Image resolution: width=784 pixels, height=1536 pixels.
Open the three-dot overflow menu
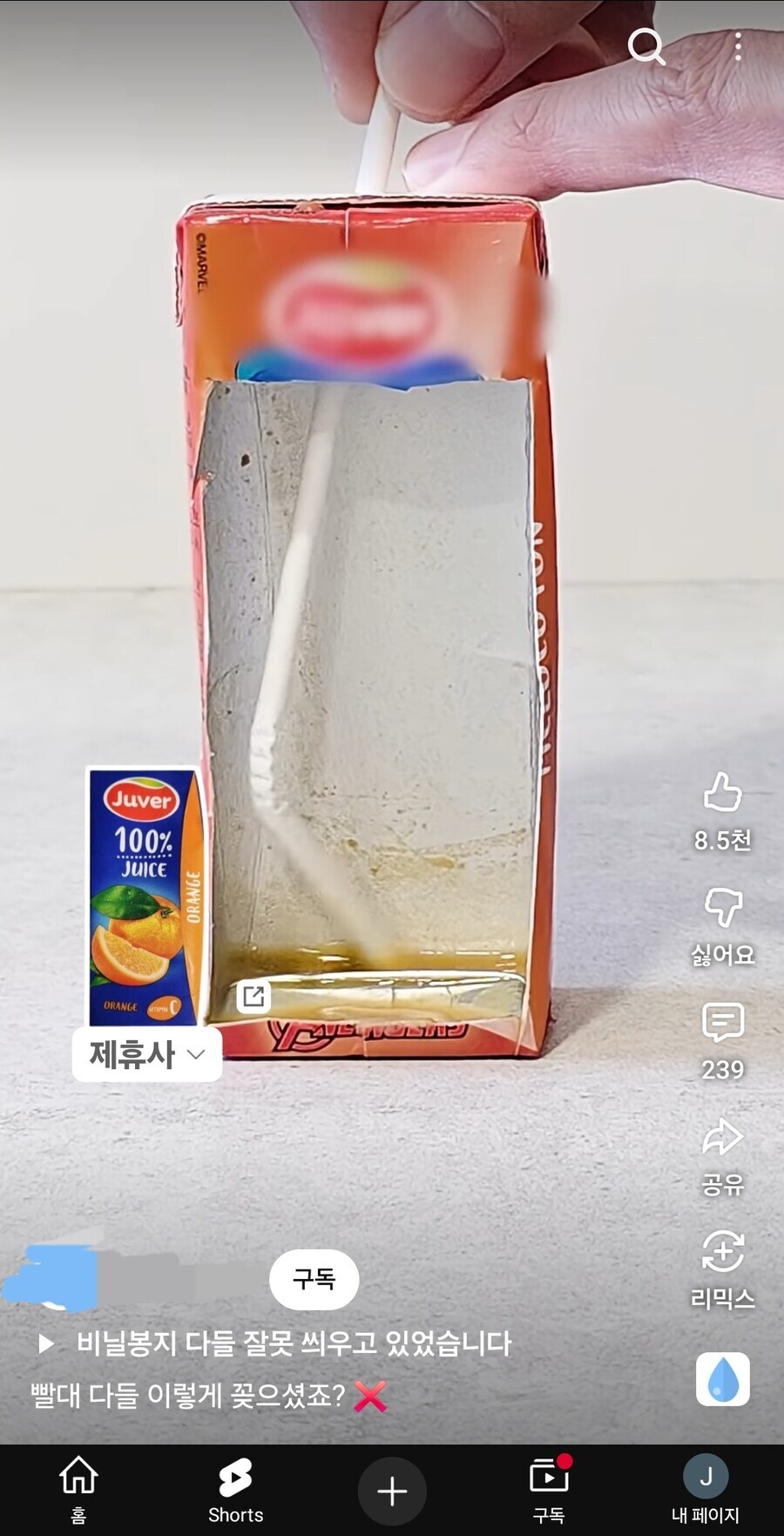(738, 47)
